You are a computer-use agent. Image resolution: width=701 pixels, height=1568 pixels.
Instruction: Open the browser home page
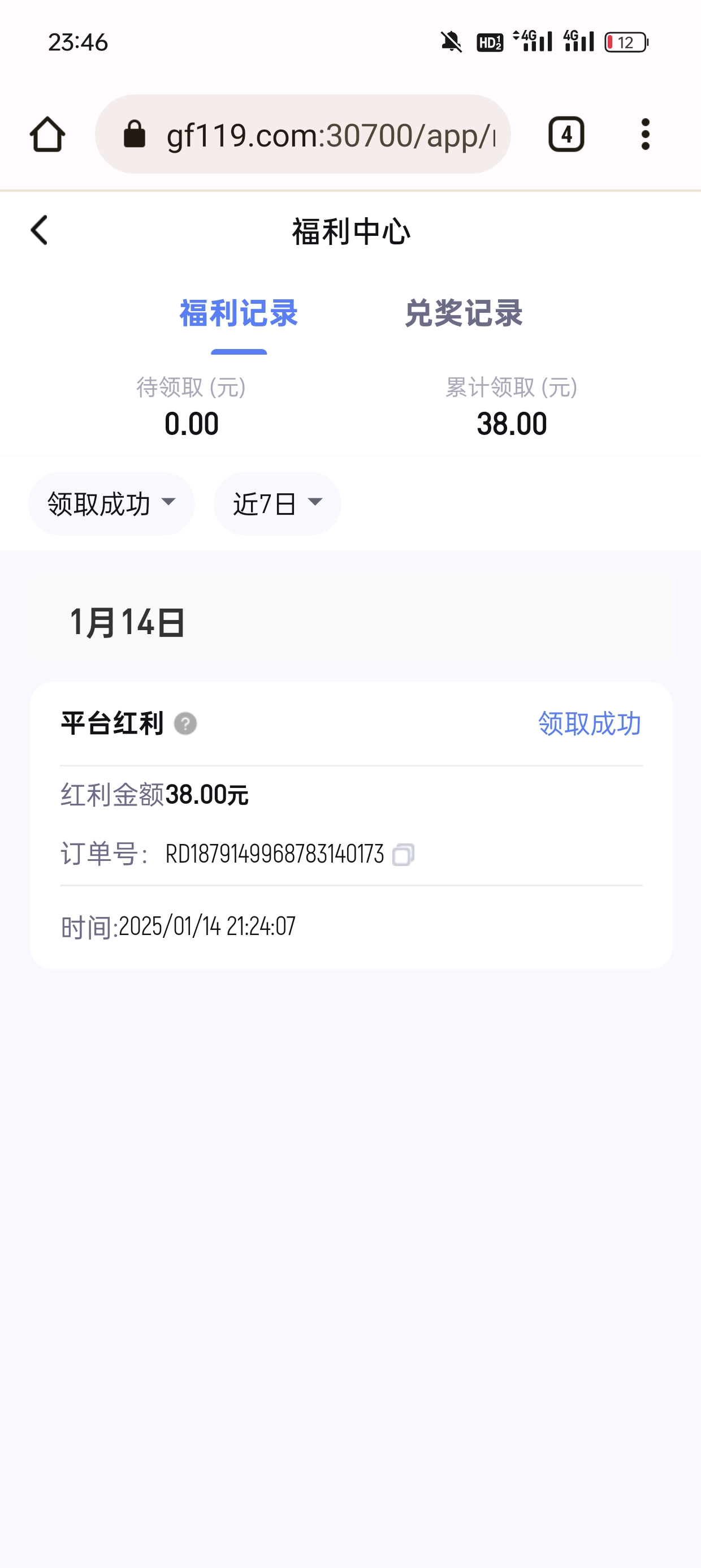47,135
